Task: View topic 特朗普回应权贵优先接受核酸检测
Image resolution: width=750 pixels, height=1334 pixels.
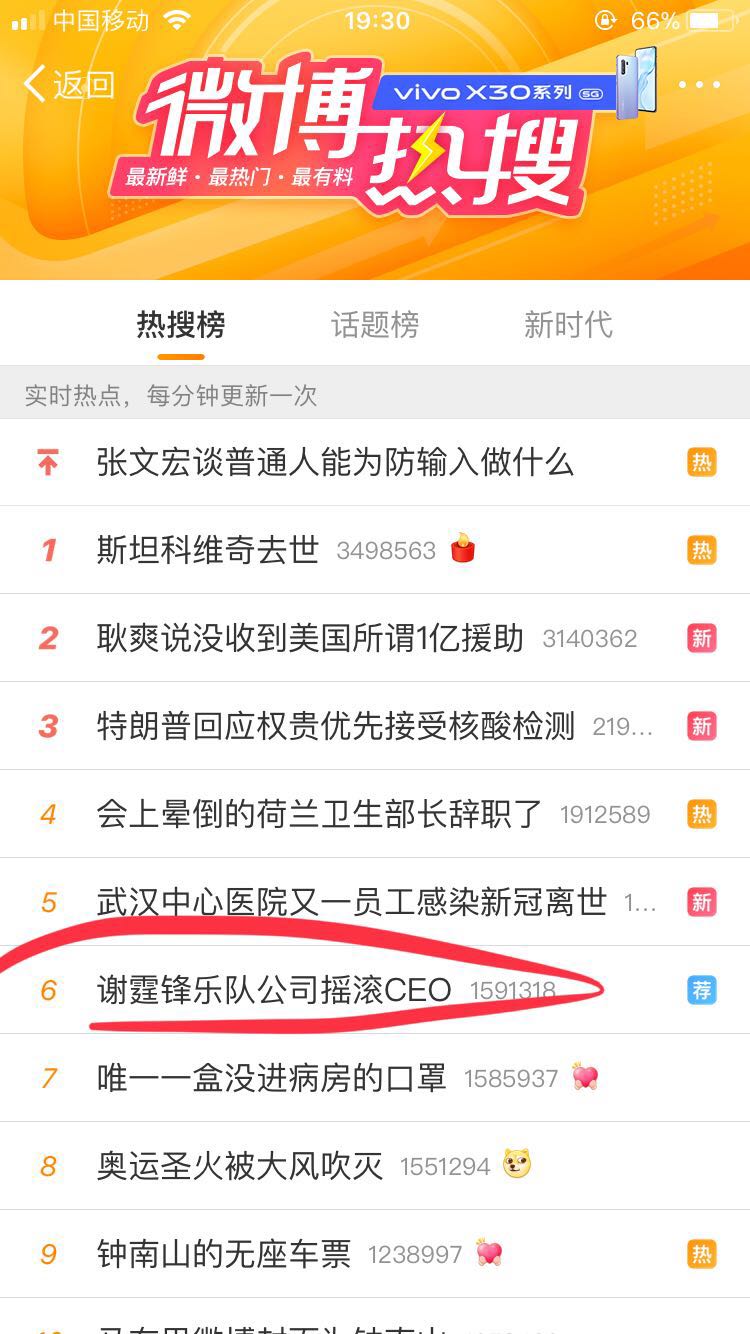Action: tap(336, 726)
